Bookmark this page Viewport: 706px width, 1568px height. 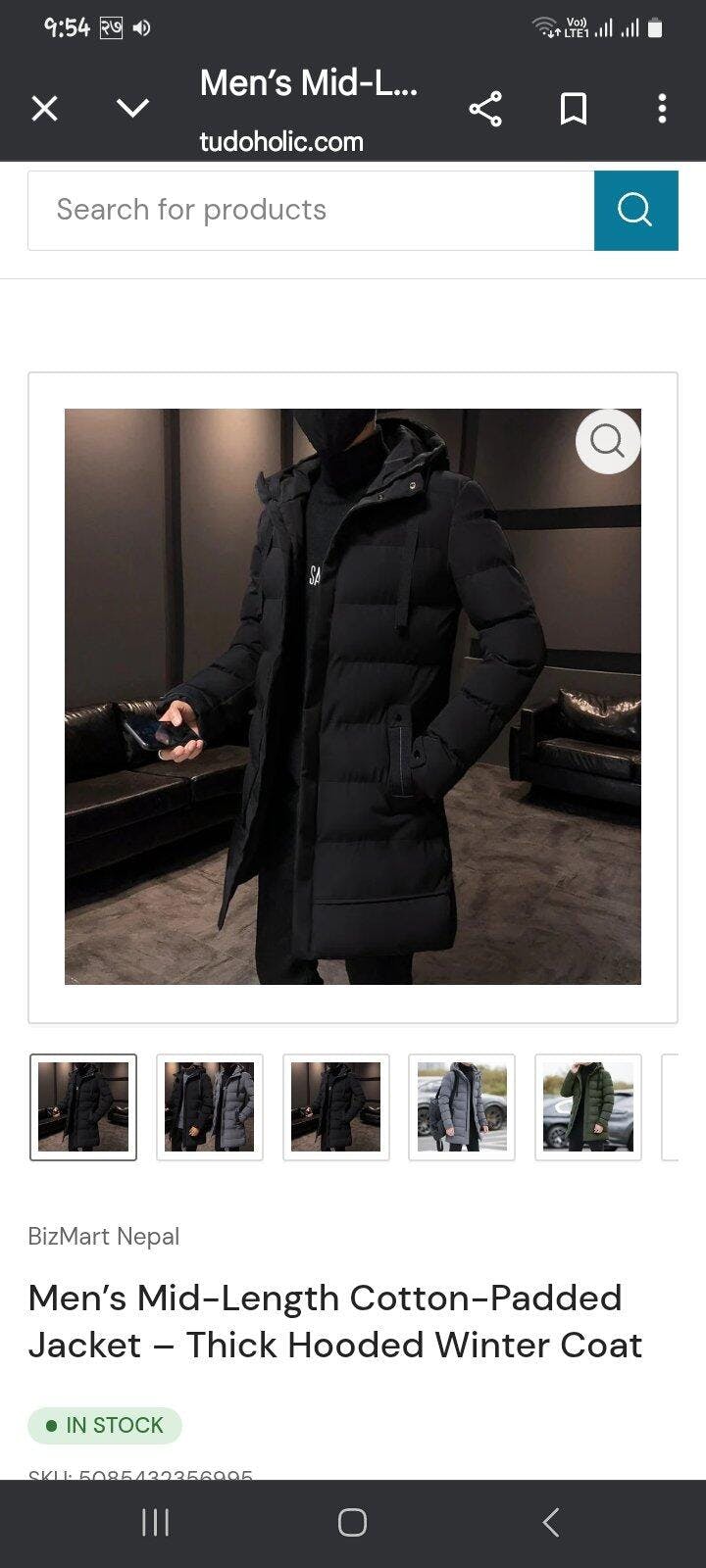pyautogui.click(x=574, y=109)
